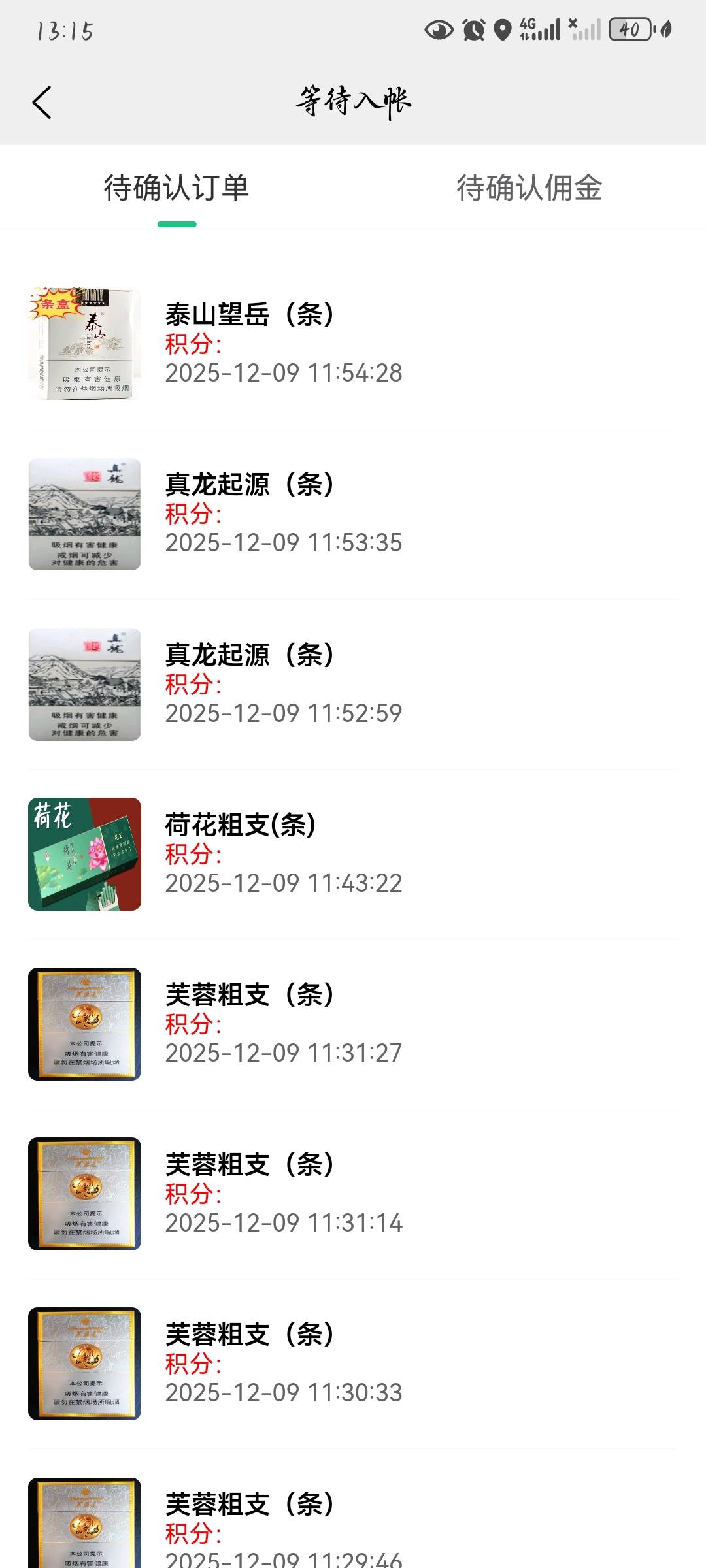Tap the first 芙蓉粗支 product thumbnail
Image resolution: width=706 pixels, height=1568 pixels.
click(x=85, y=1024)
